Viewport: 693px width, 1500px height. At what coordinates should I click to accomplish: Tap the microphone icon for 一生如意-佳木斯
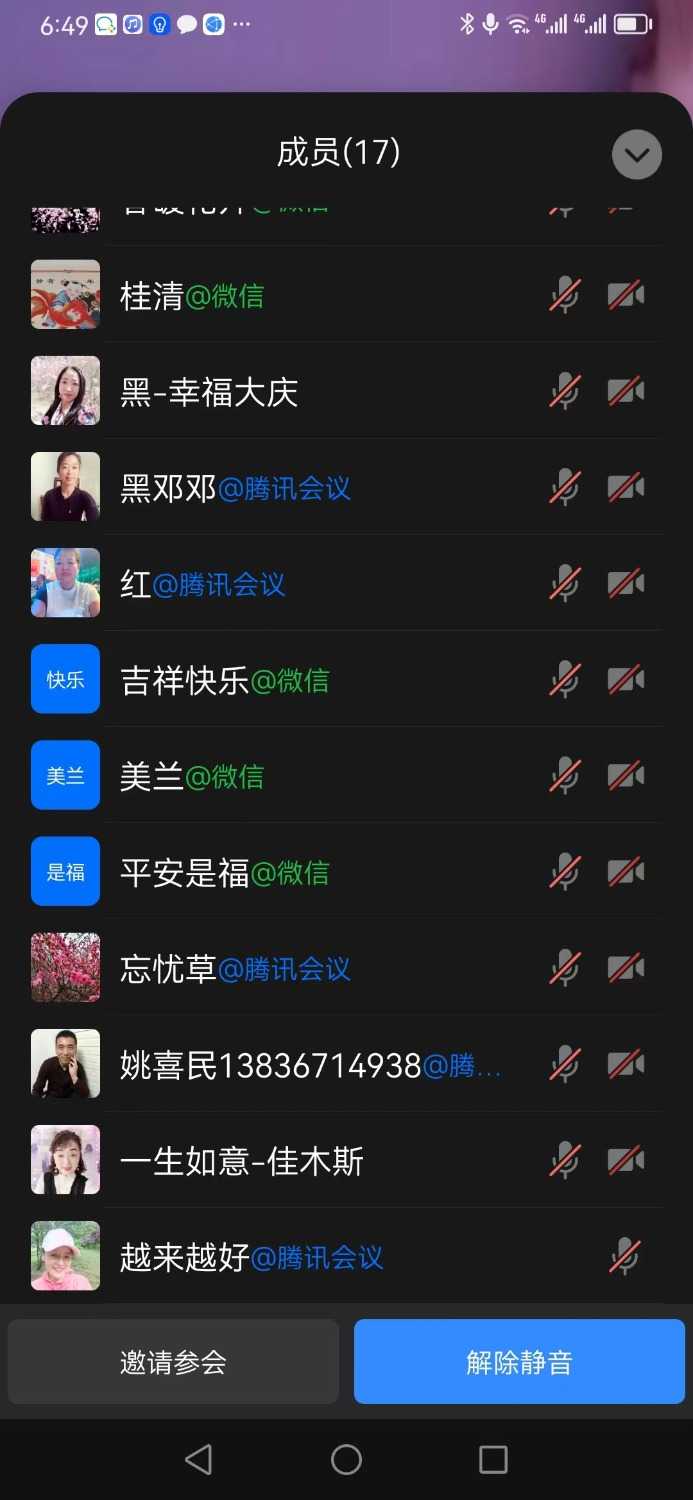coord(565,1160)
